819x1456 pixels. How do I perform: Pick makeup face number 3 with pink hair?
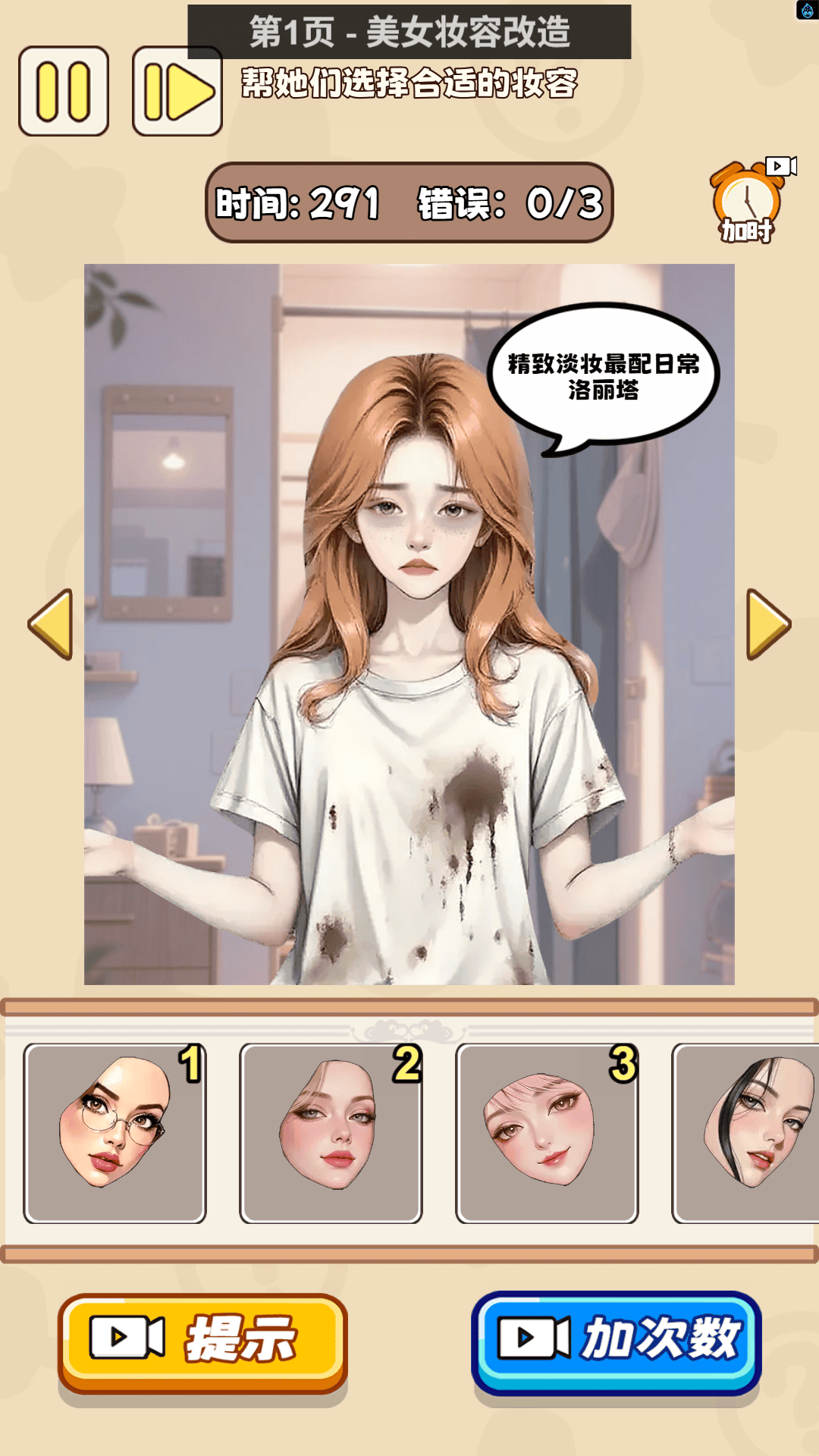tap(547, 1133)
